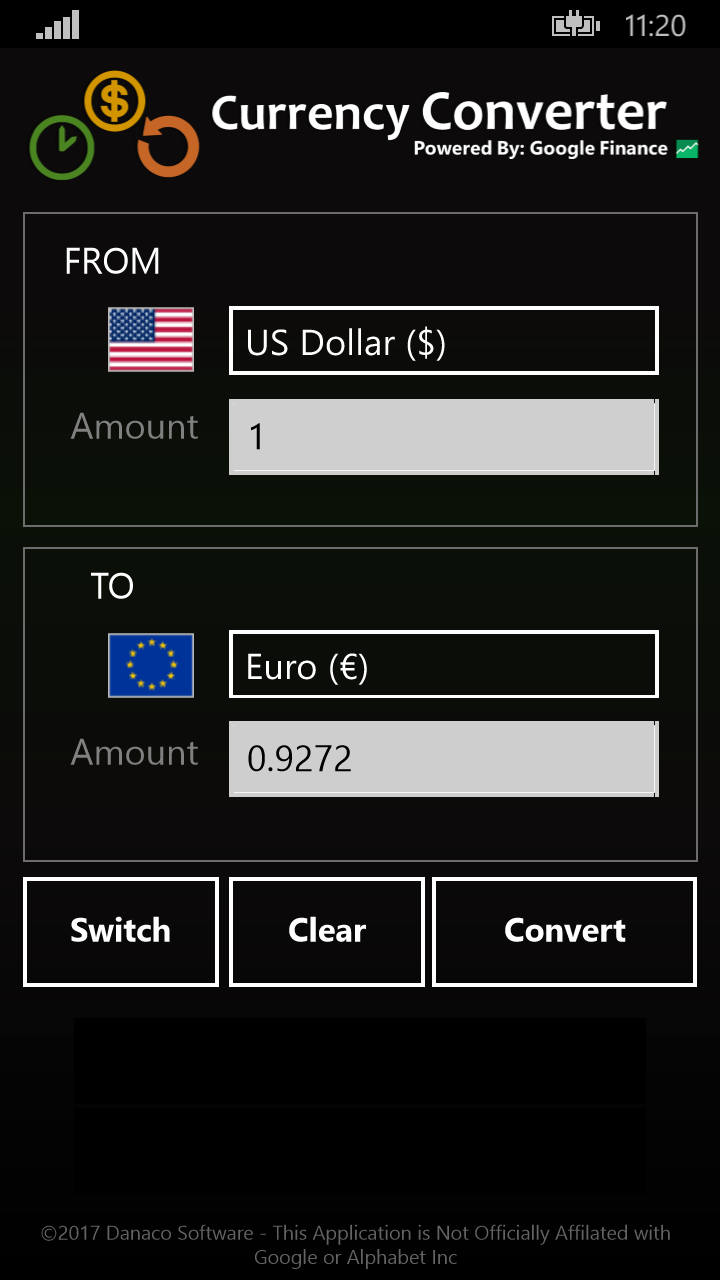720x1280 pixels.
Task: Open the Euro currency picker
Action: (443, 664)
